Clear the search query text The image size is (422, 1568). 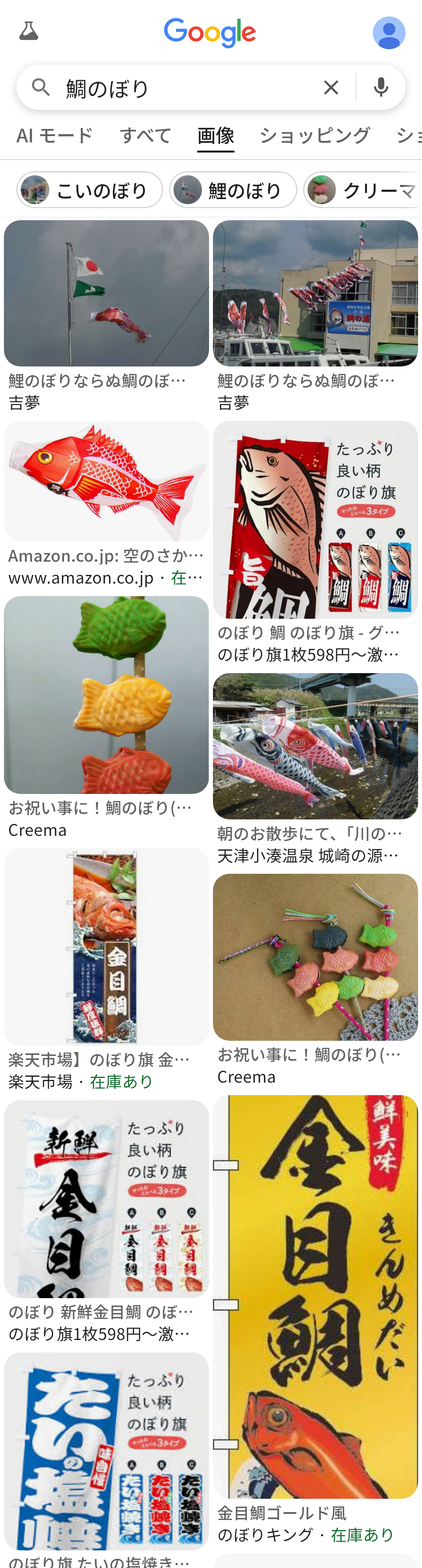(x=331, y=88)
